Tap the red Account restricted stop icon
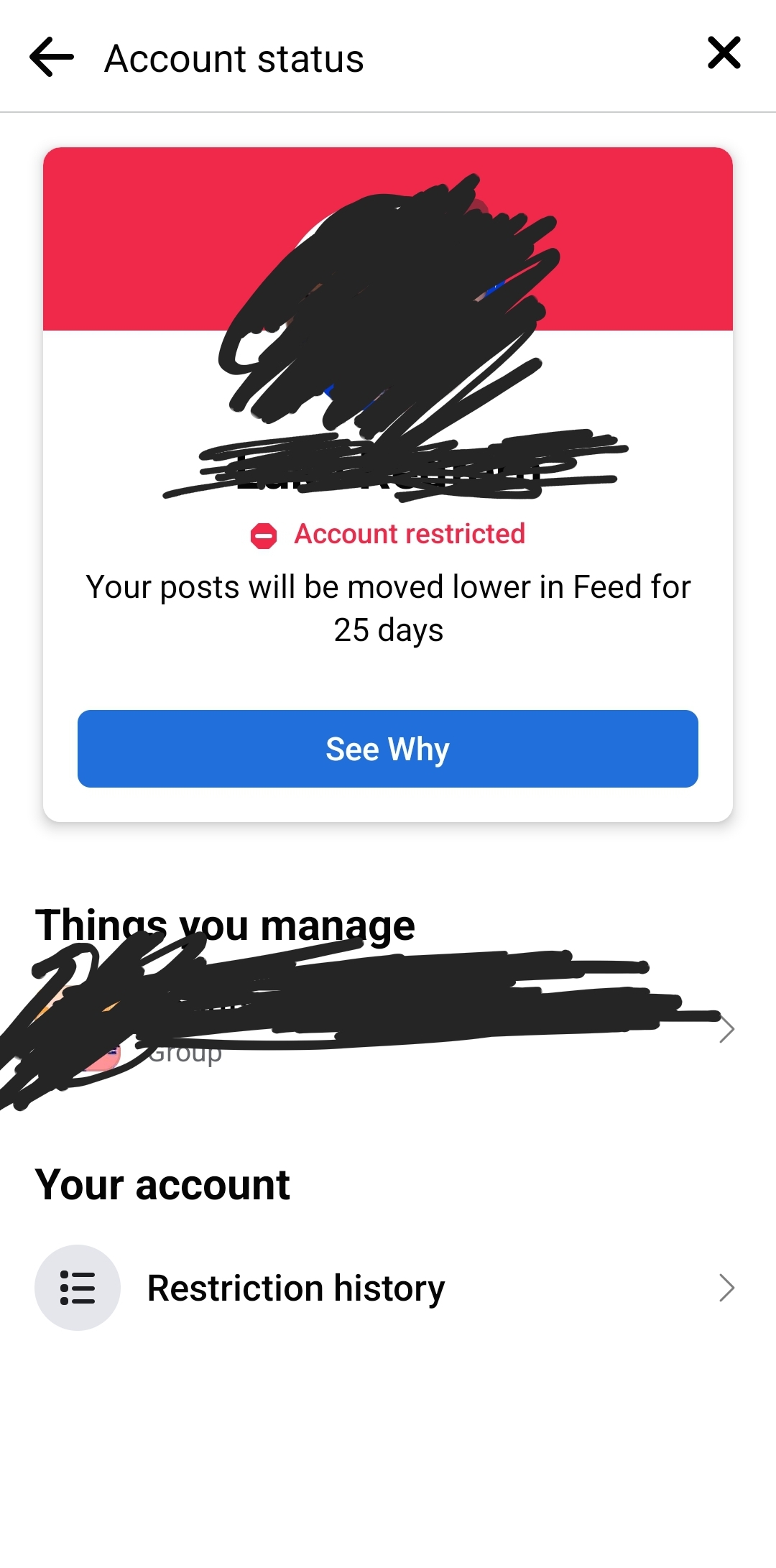This screenshot has height=1568, width=776. (x=264, y=534)
